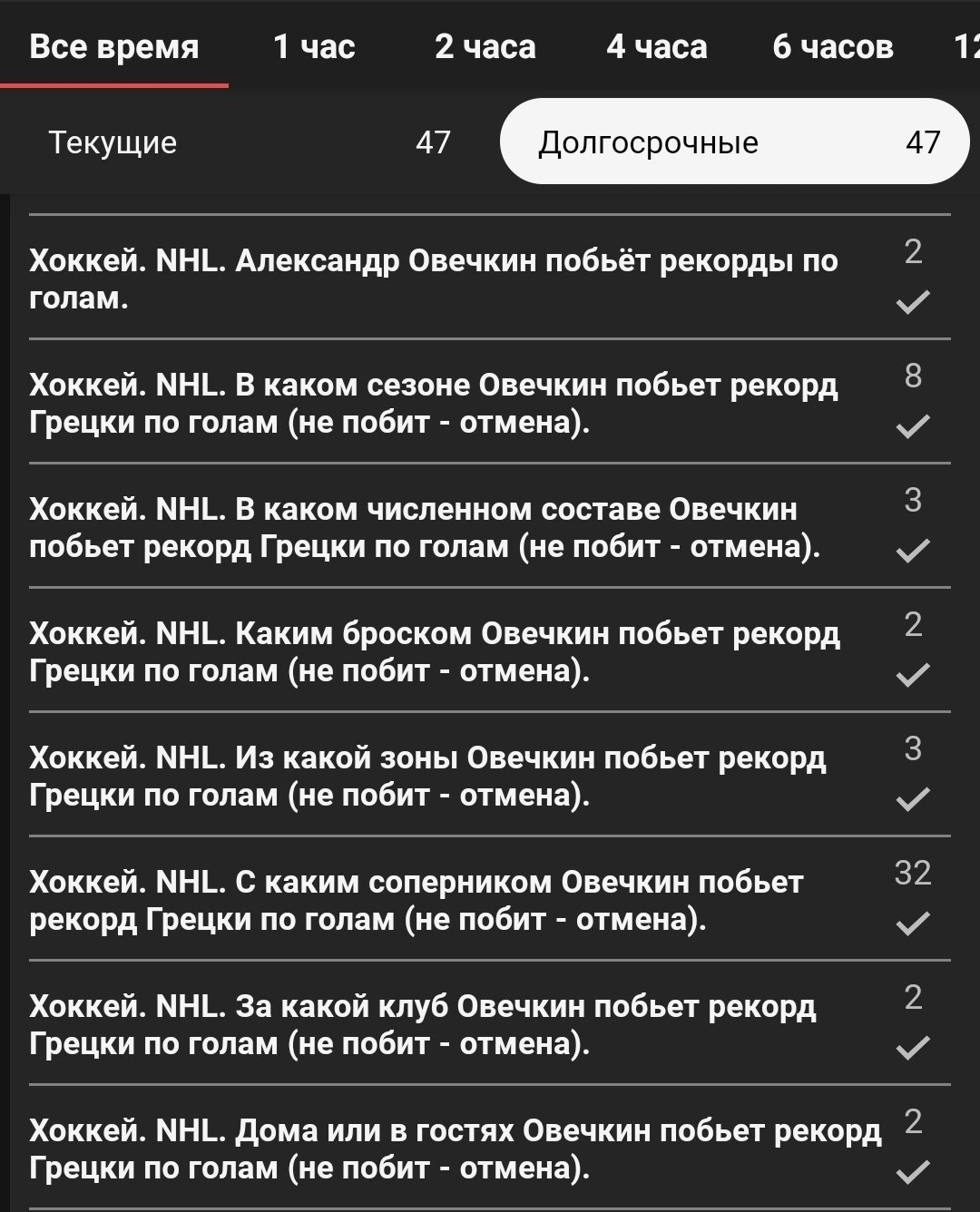Select the '4 часа' time filter
Image resolution: width=980 pixels, height=1212 pixels.
pyautogui.click(x=656, y=46)
